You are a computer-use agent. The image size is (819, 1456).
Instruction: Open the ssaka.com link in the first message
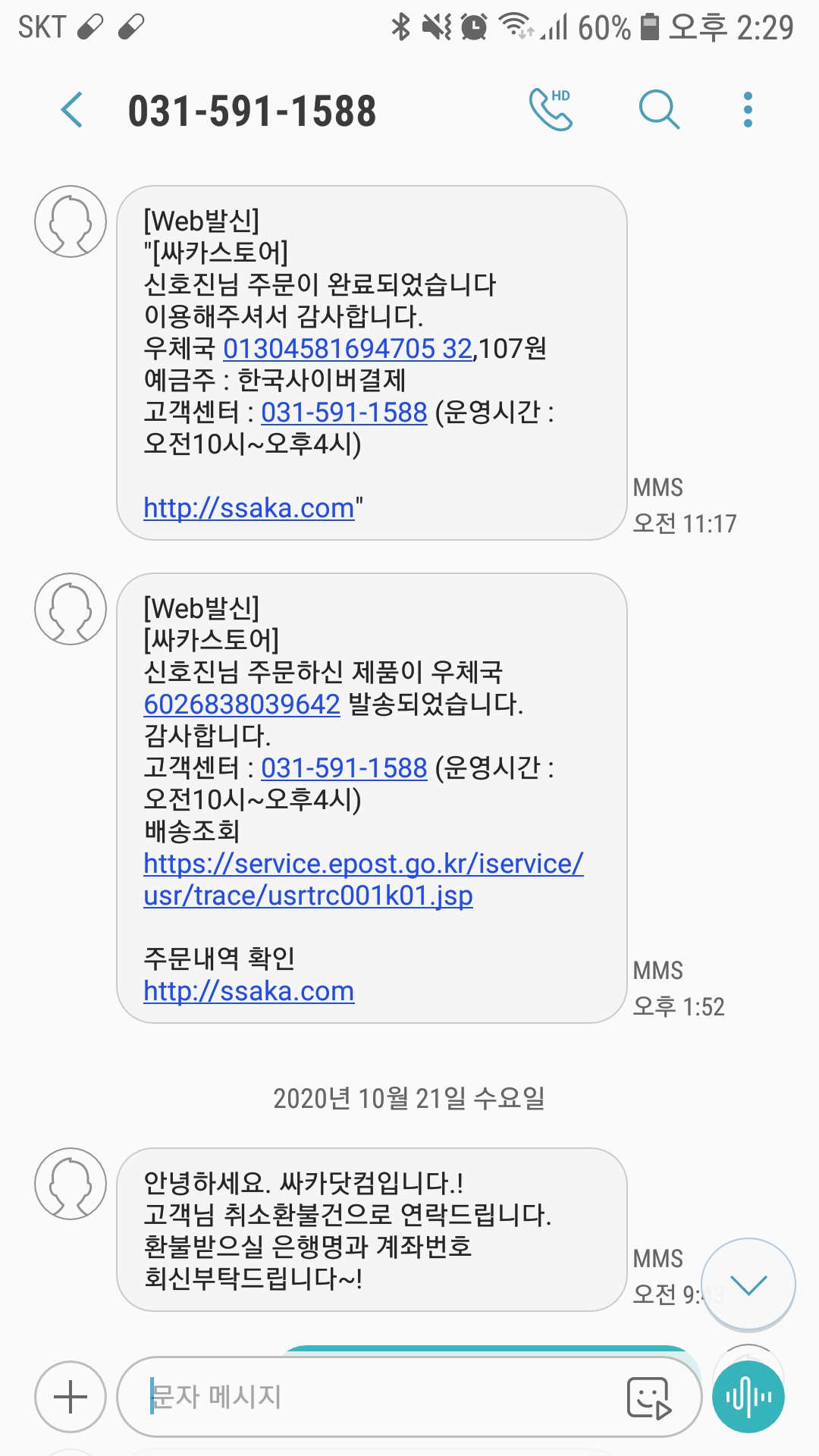coord(249,508)
